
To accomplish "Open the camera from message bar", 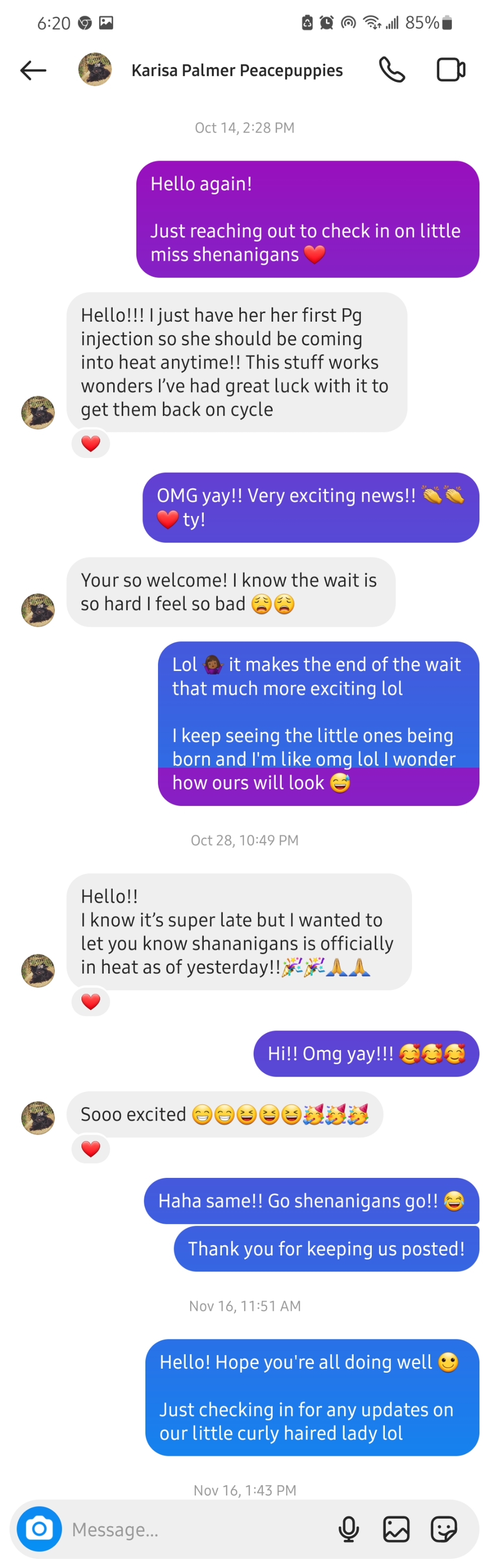I will pos(40,1528).
